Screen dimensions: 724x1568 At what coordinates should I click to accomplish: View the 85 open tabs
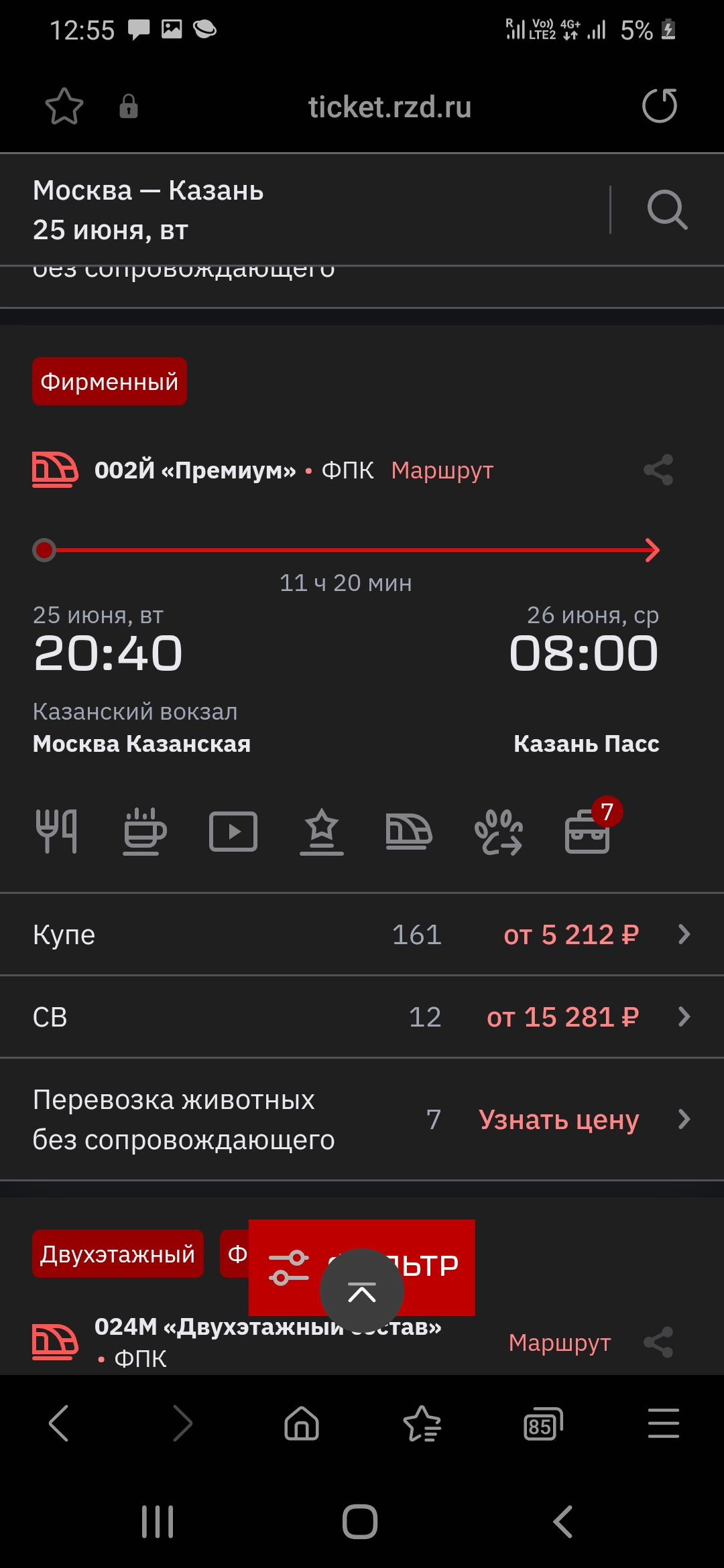[542, 1423]
